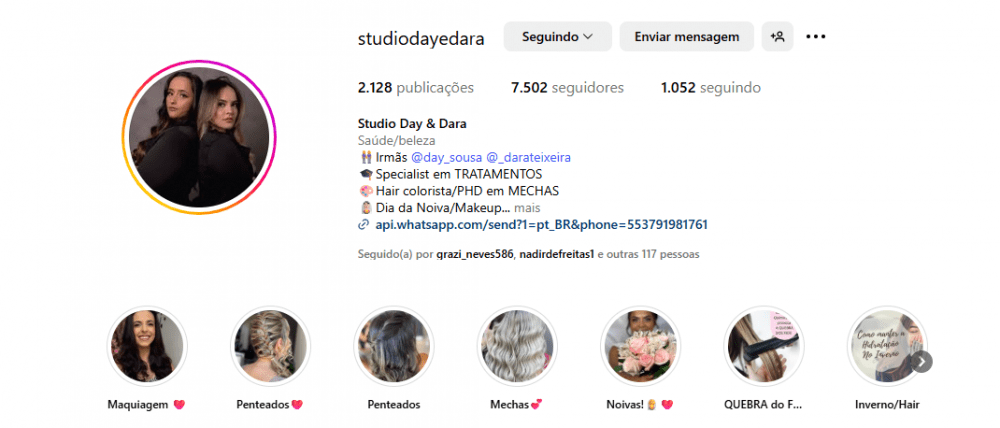Open follower nadirdefreitas1 profile

pyautogui.click(x=556, y=255)
